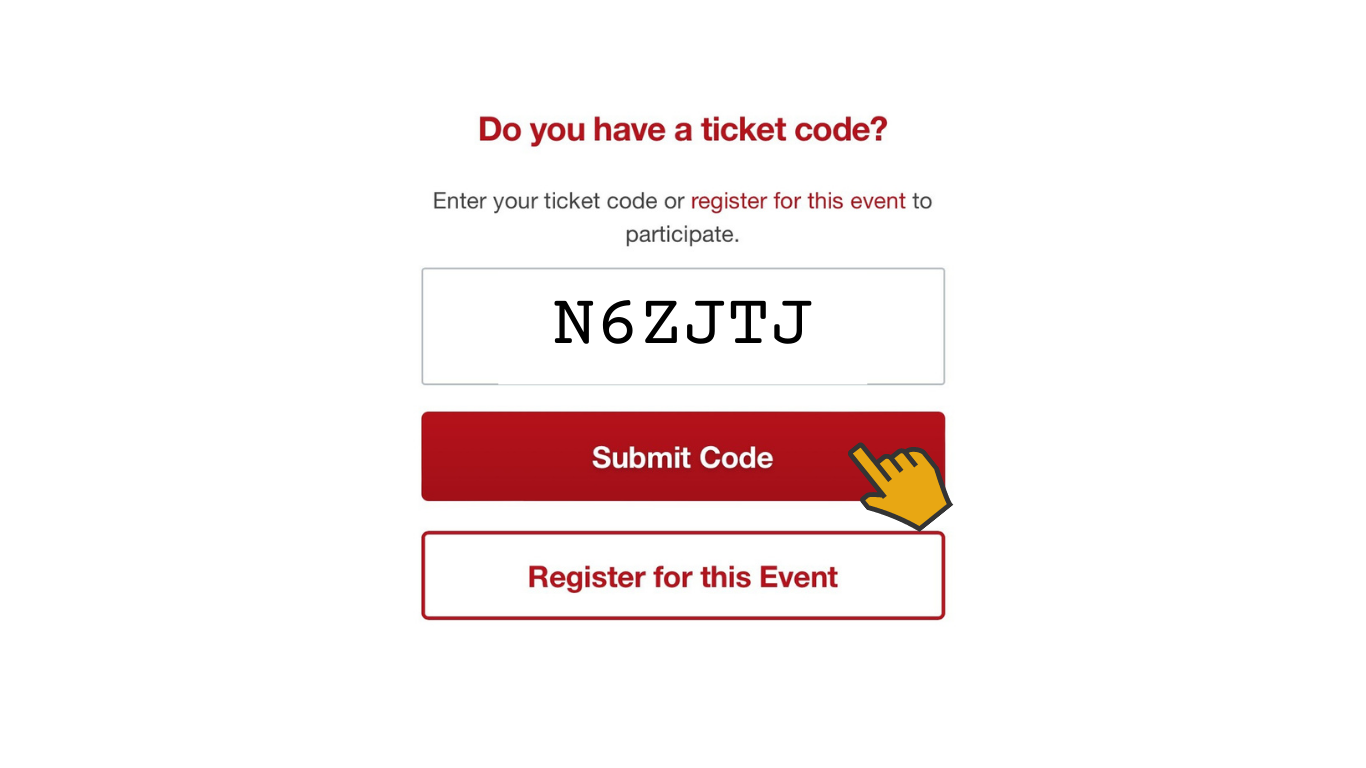This screenshot has width=1366, height=768.
Task: Tap the ticket code input field
Action: (683, 326)
